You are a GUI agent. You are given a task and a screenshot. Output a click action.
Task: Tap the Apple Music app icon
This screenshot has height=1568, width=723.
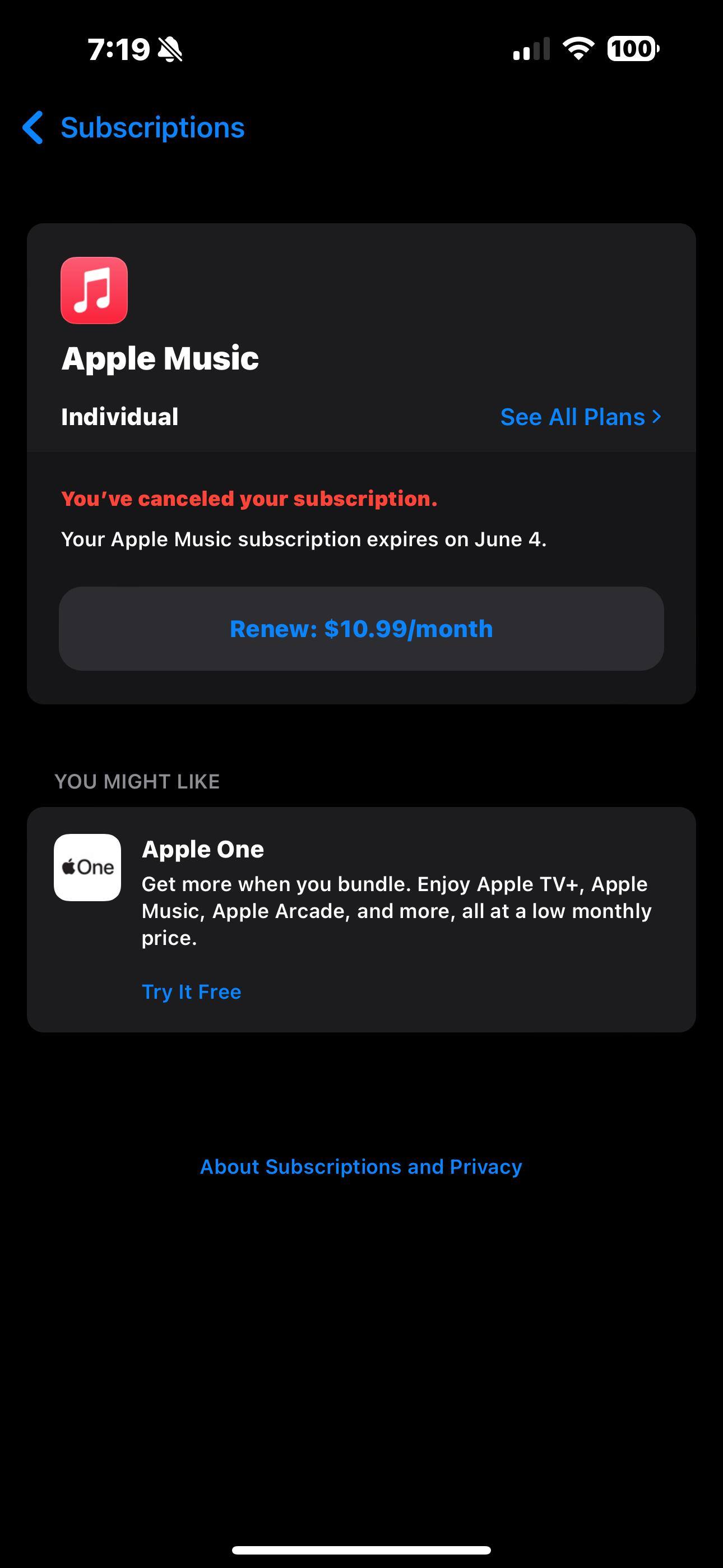pos(94,290)
